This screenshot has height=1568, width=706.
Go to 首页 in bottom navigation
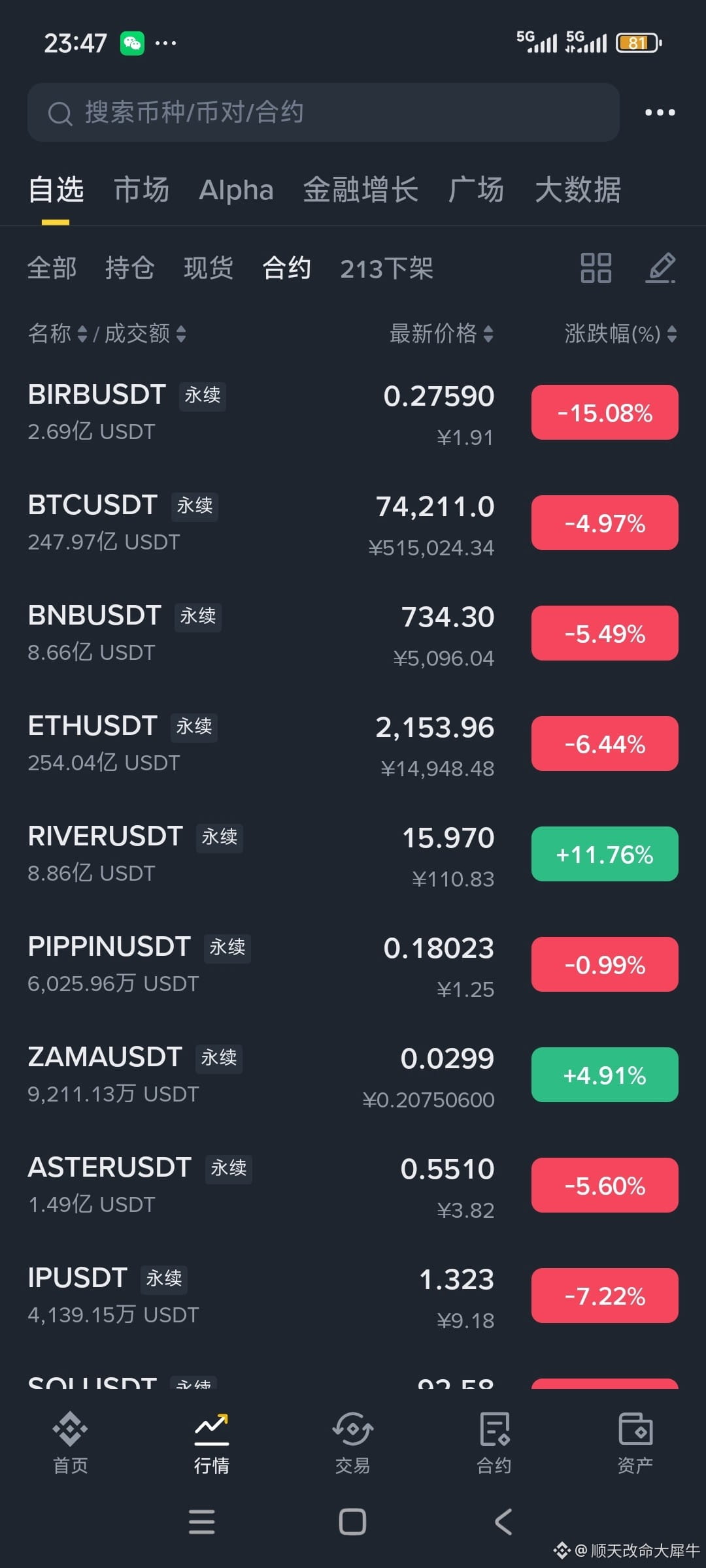(x=71, y=1444)
